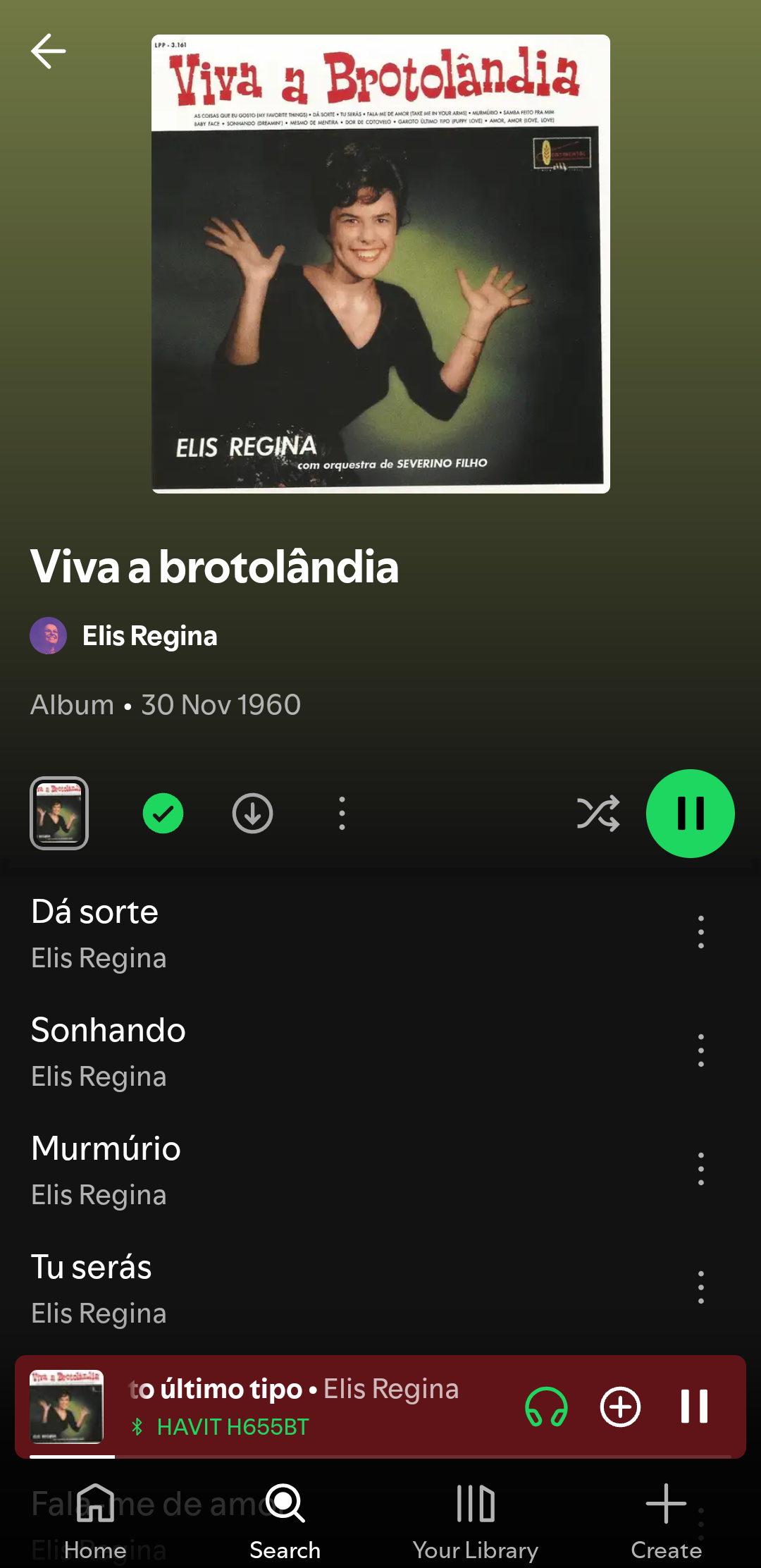
Task: Open the album preview thumbnail button
Action: coord(59,813)
